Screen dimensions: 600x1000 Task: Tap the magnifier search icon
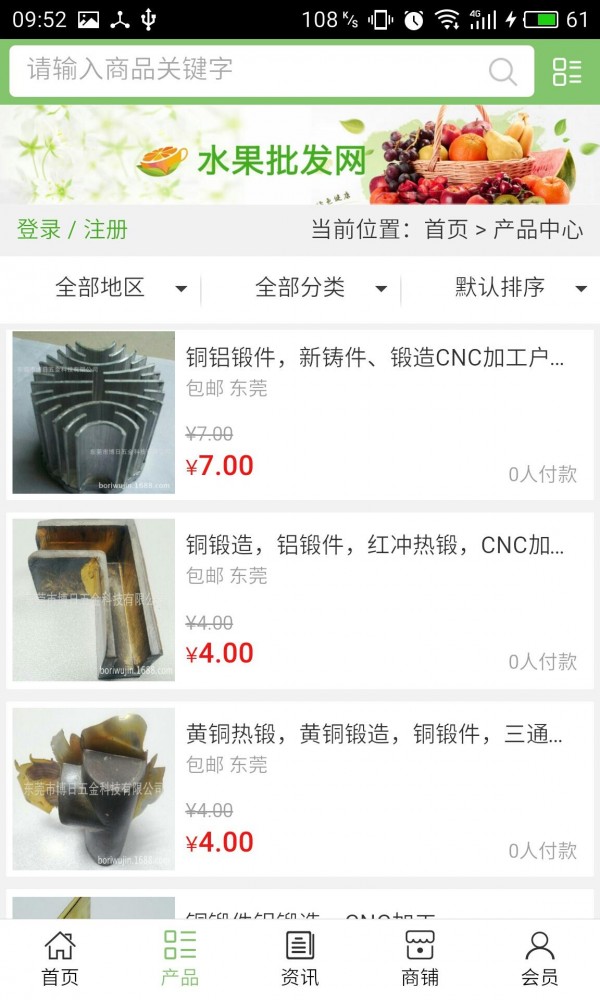502,71
